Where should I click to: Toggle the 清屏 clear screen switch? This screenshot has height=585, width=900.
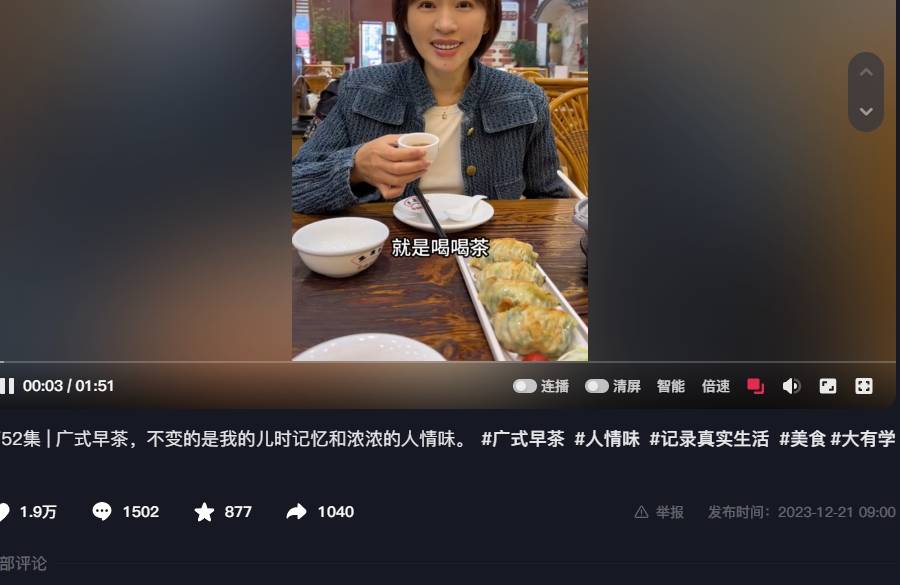pyautogui.click(x=597, y=386)
